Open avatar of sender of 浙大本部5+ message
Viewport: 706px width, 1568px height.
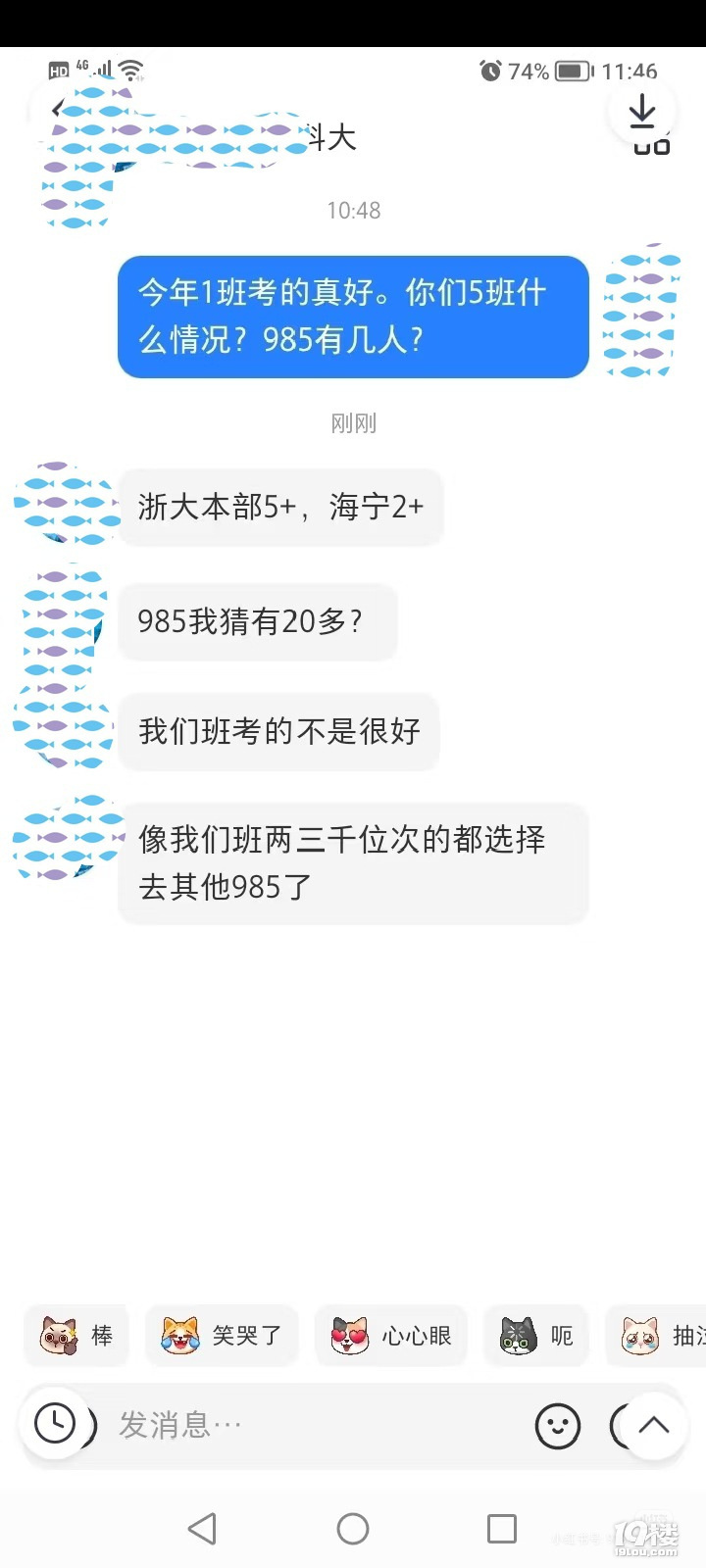click(65, 502)
